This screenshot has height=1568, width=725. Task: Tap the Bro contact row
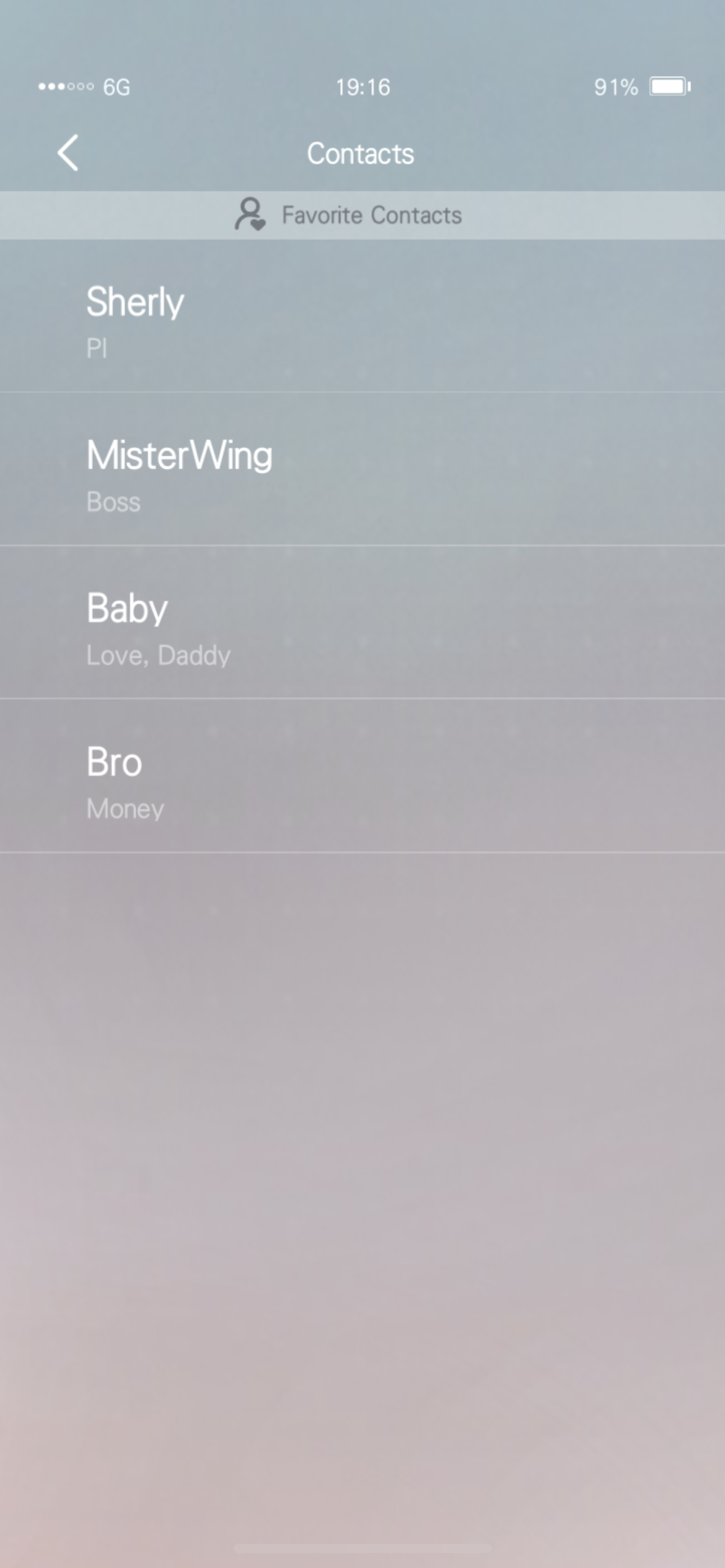click(362, 776)
